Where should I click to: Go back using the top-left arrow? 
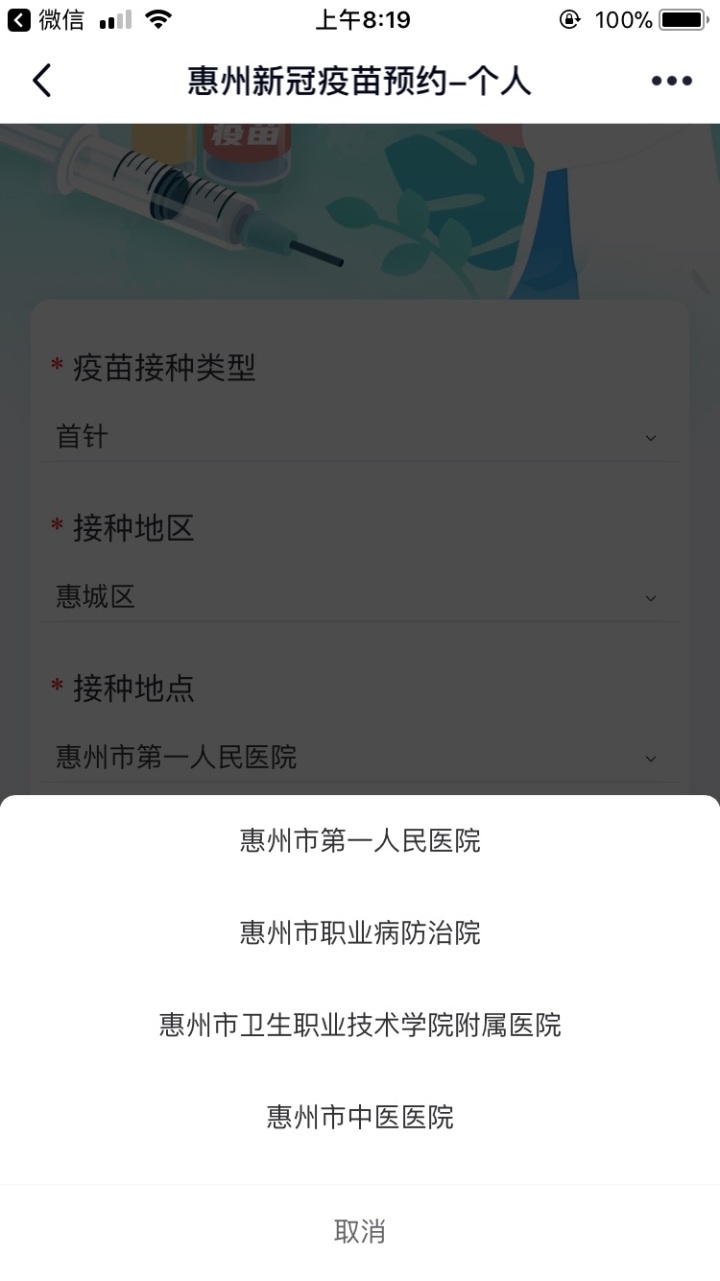coord(41,81)
